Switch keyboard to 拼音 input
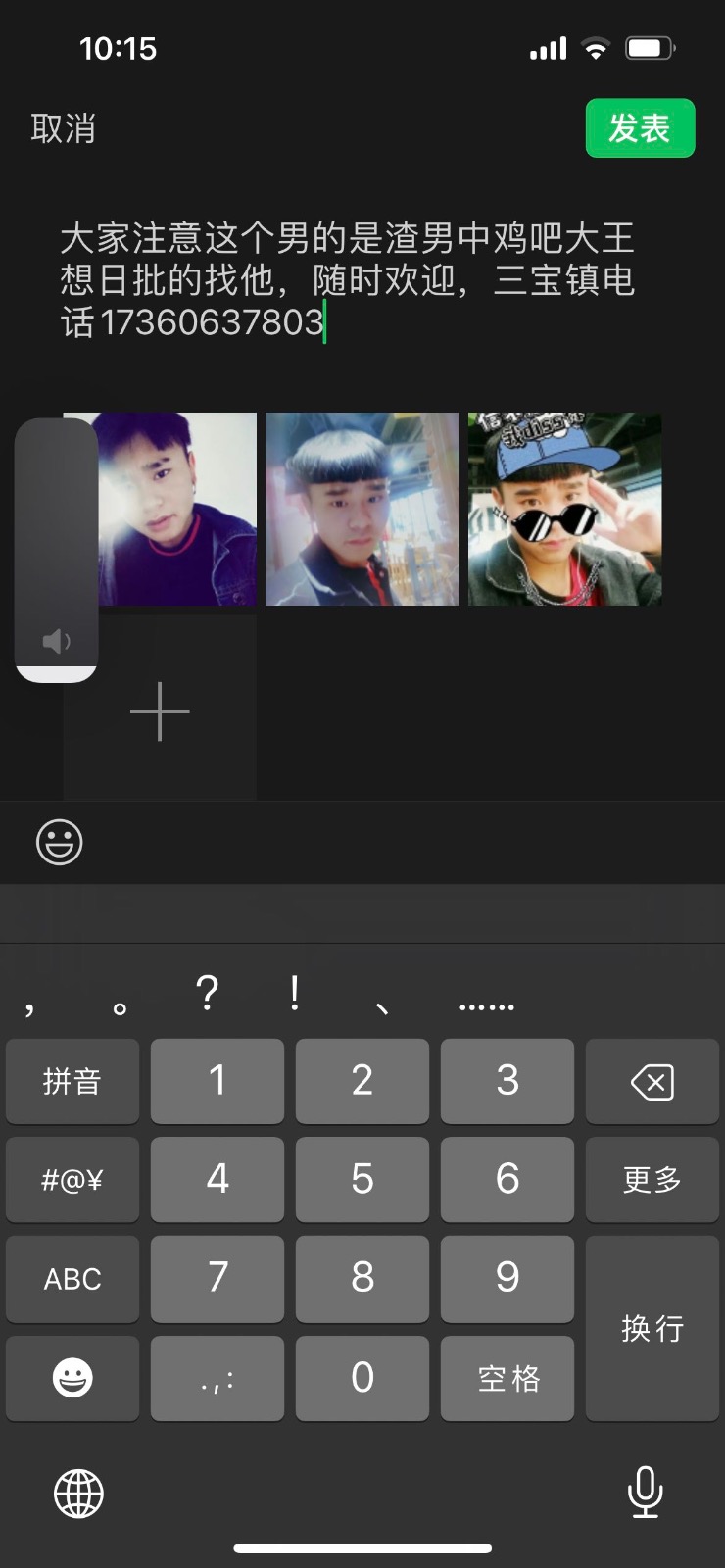The height and width of the screenshot is (1568, 725). 72,1081
